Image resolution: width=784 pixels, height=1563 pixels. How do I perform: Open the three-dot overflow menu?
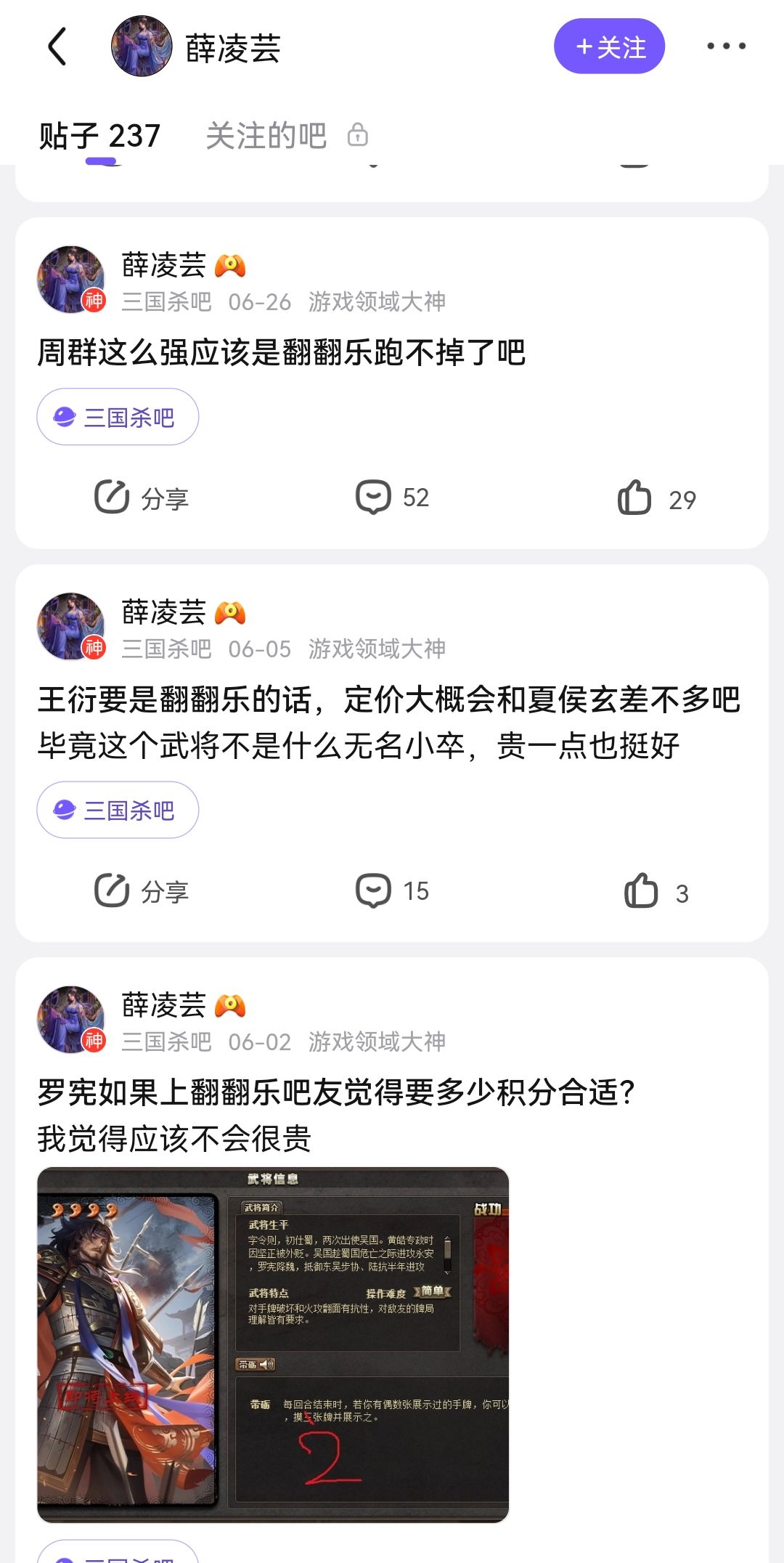coord(726,46)
